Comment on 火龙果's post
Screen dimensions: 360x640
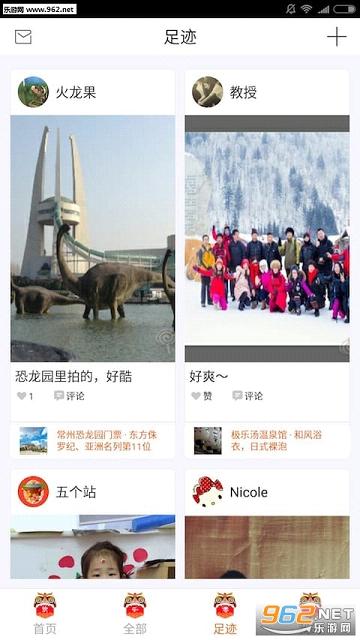tap(69, 396)
